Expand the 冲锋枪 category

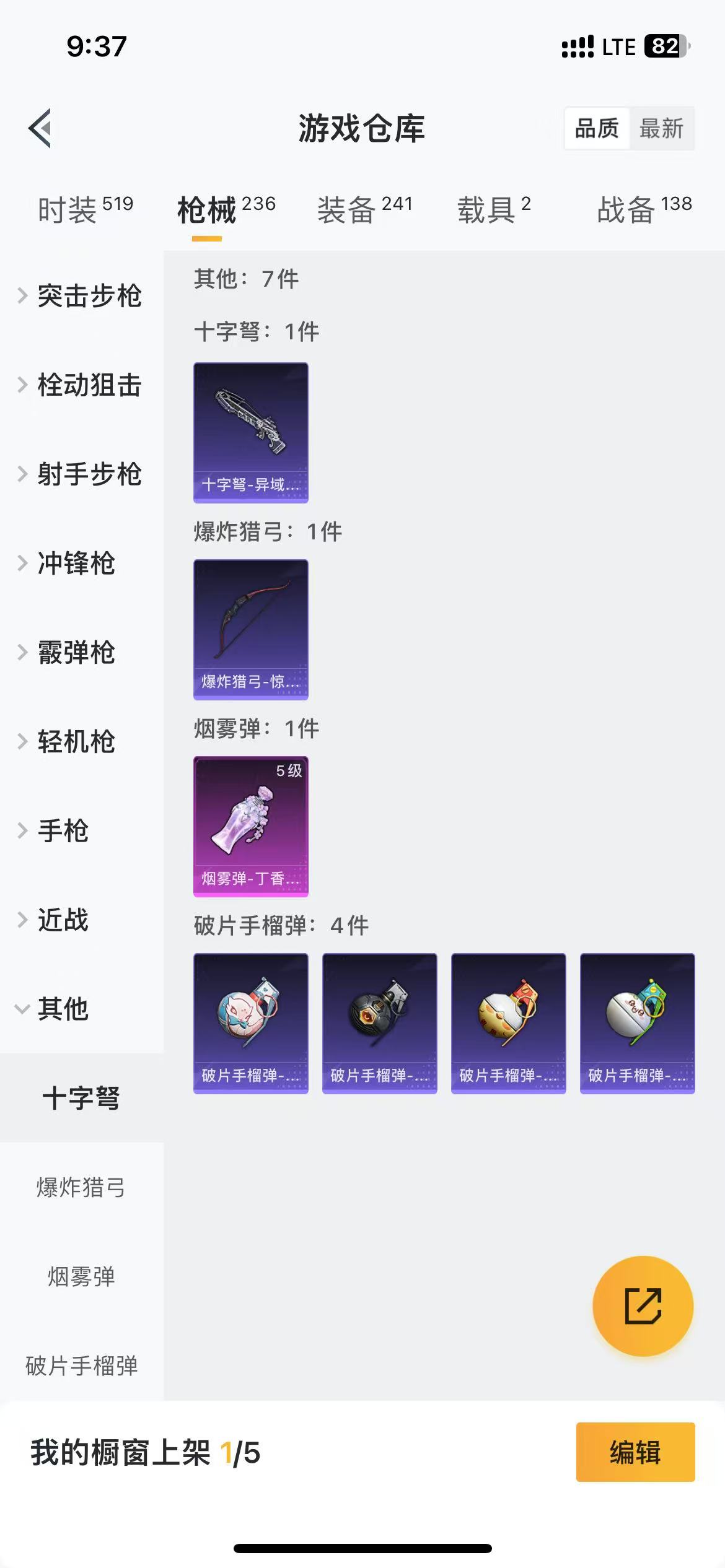82,564
